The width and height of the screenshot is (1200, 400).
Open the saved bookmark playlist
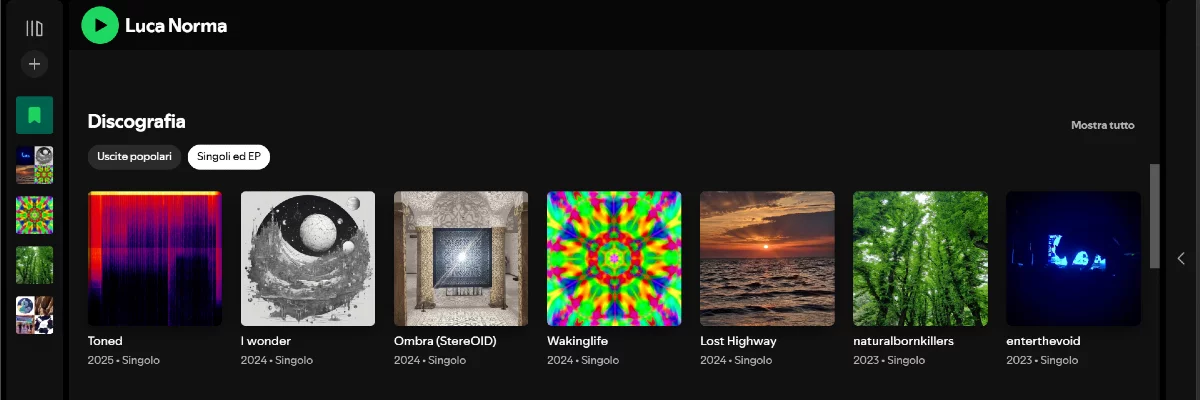[34, 115]
